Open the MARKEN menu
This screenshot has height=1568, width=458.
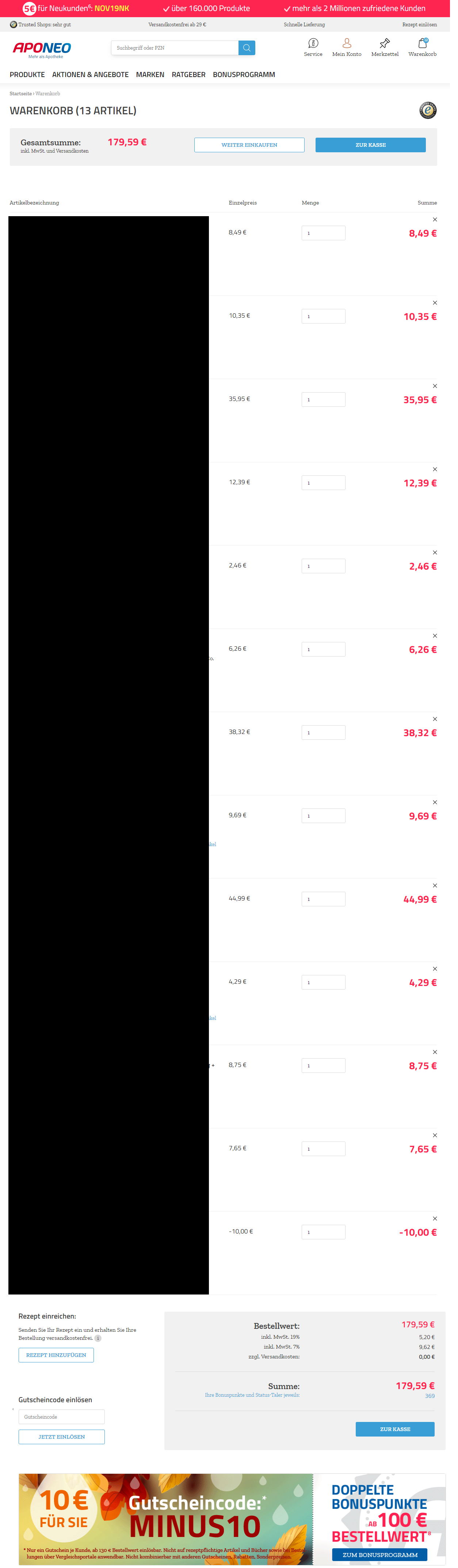point(152,76)
